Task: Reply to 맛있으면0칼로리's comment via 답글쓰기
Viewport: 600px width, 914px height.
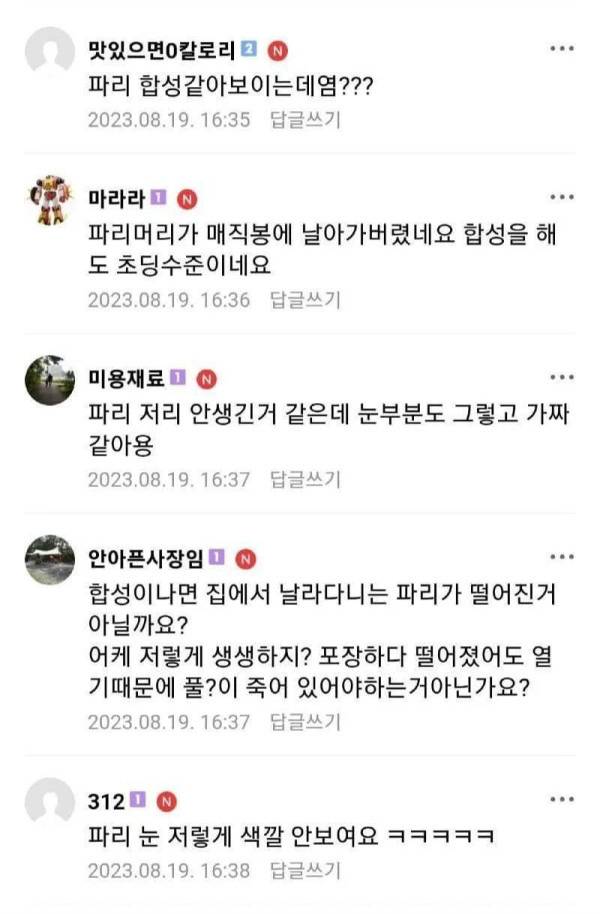Action: coord(305,120)
